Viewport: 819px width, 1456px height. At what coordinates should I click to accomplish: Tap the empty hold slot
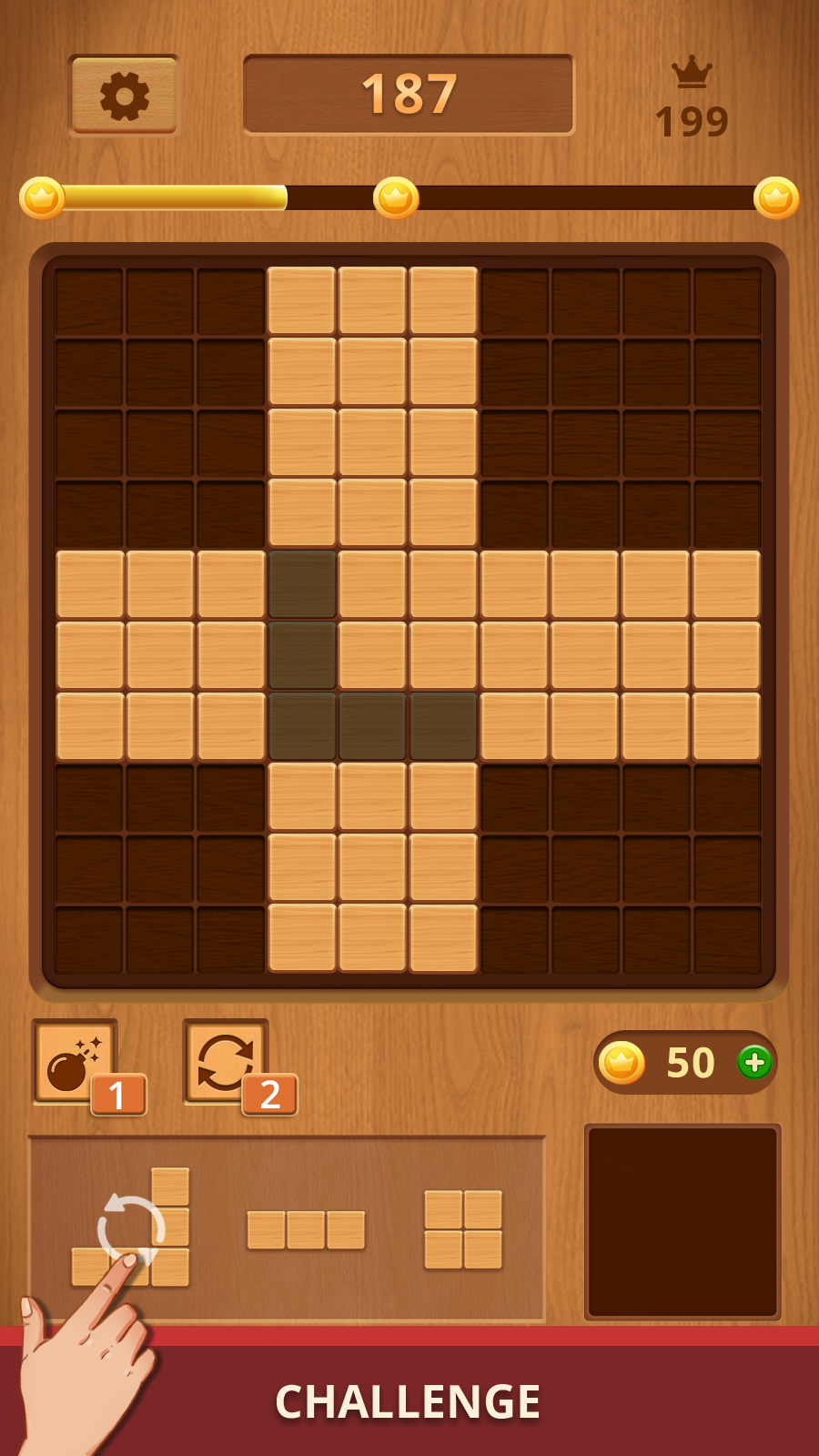click(682, 1222)
